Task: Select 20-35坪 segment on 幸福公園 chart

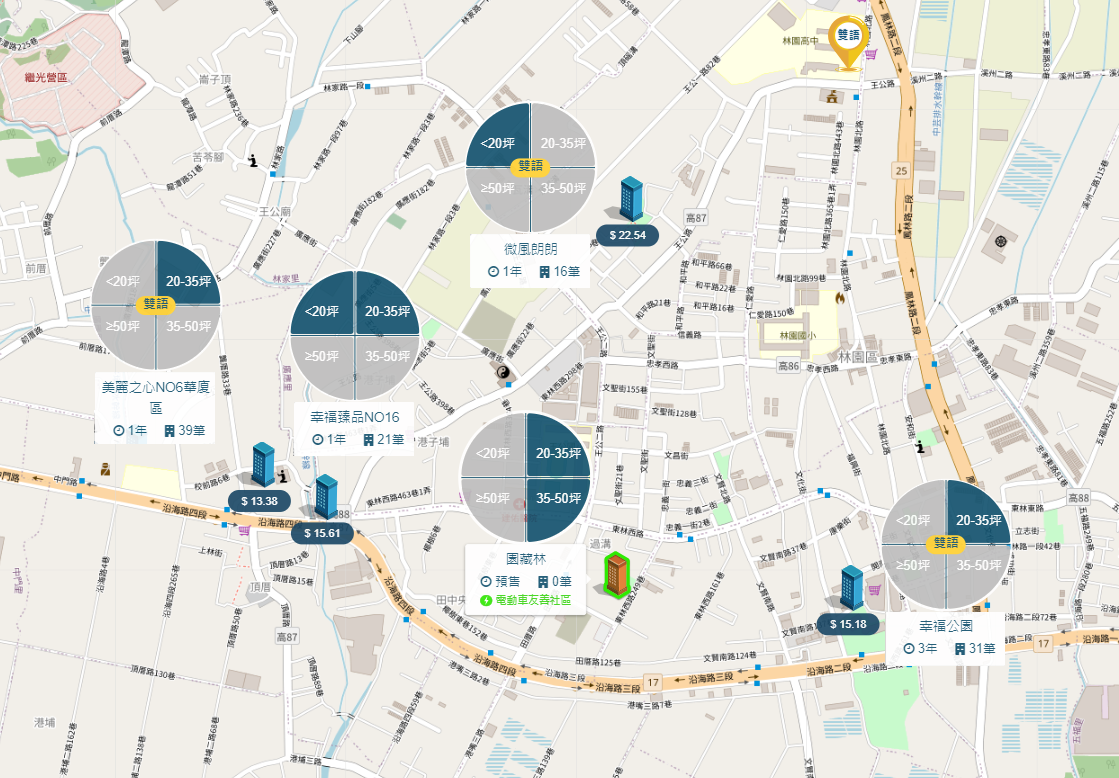Action: tap(977, 520)
